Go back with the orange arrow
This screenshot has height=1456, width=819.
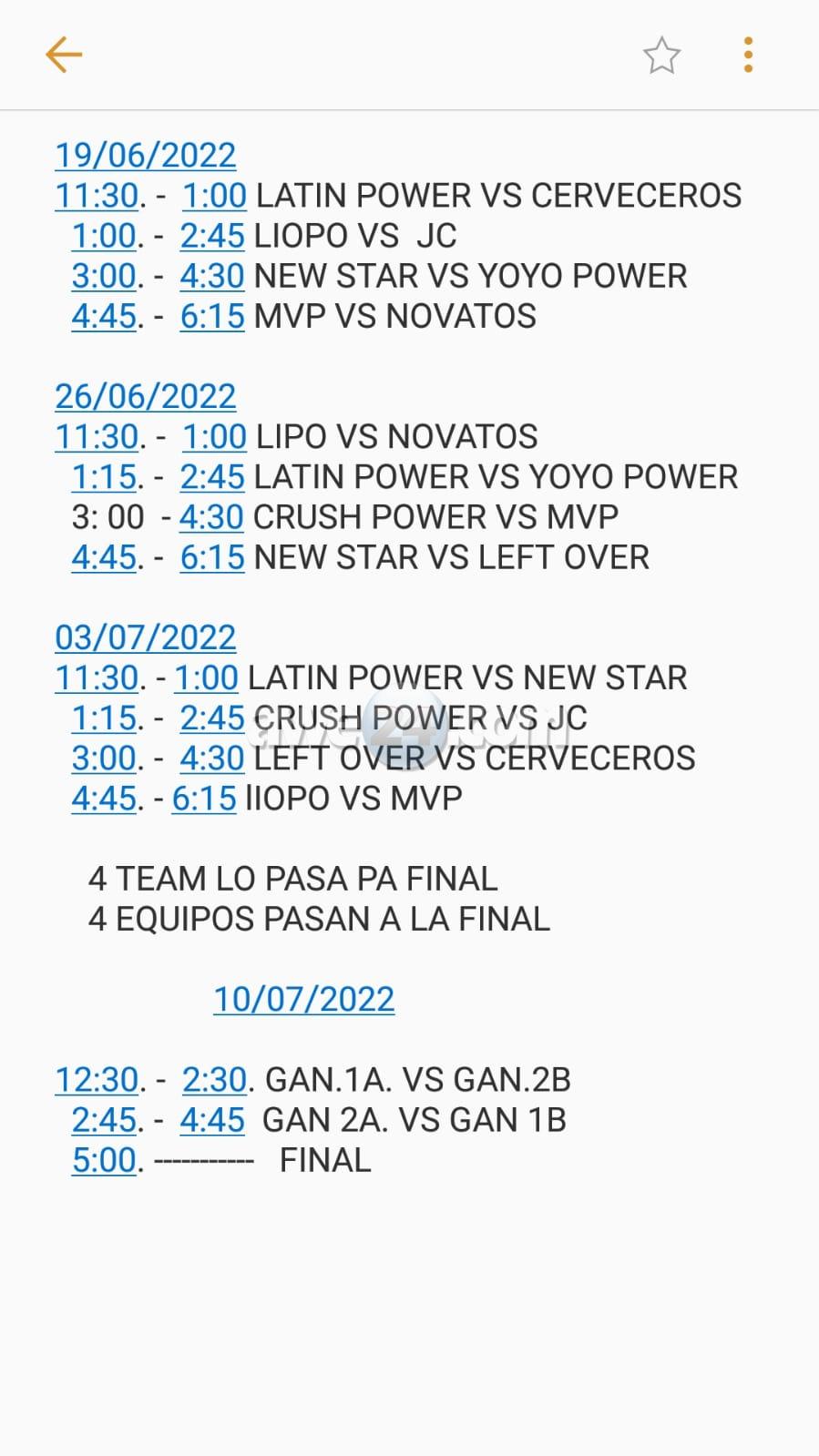pos(64,55)
